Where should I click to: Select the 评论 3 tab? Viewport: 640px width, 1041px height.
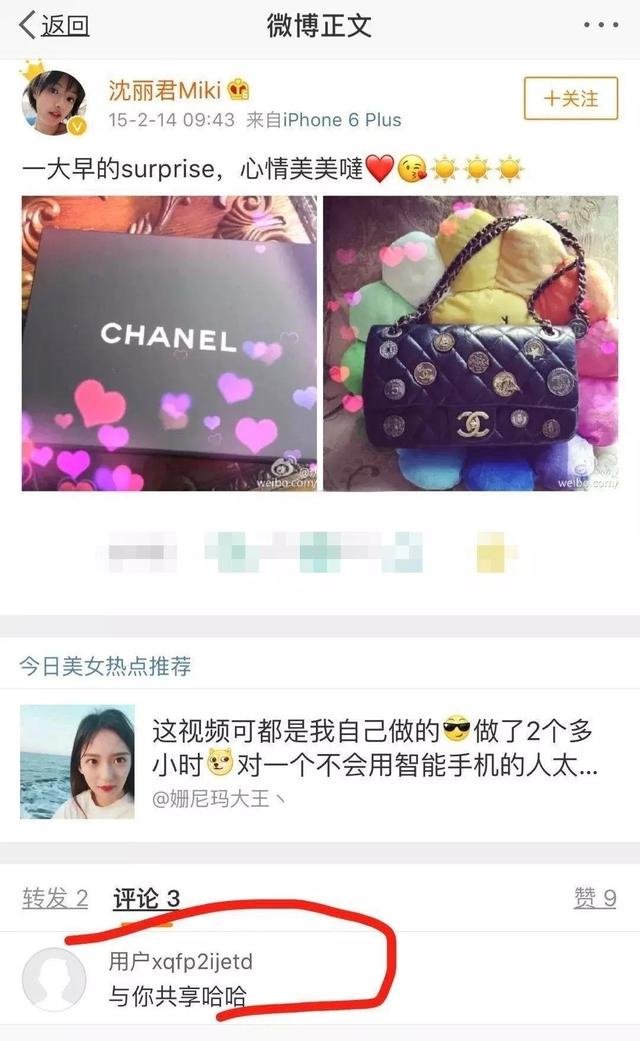point(146,898)
